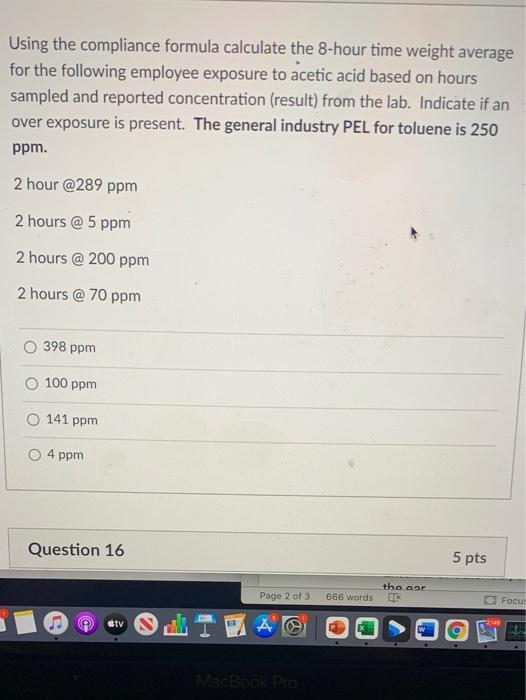526x700 pixels.
Task: Open the App Store
Action: coord(265,625)
